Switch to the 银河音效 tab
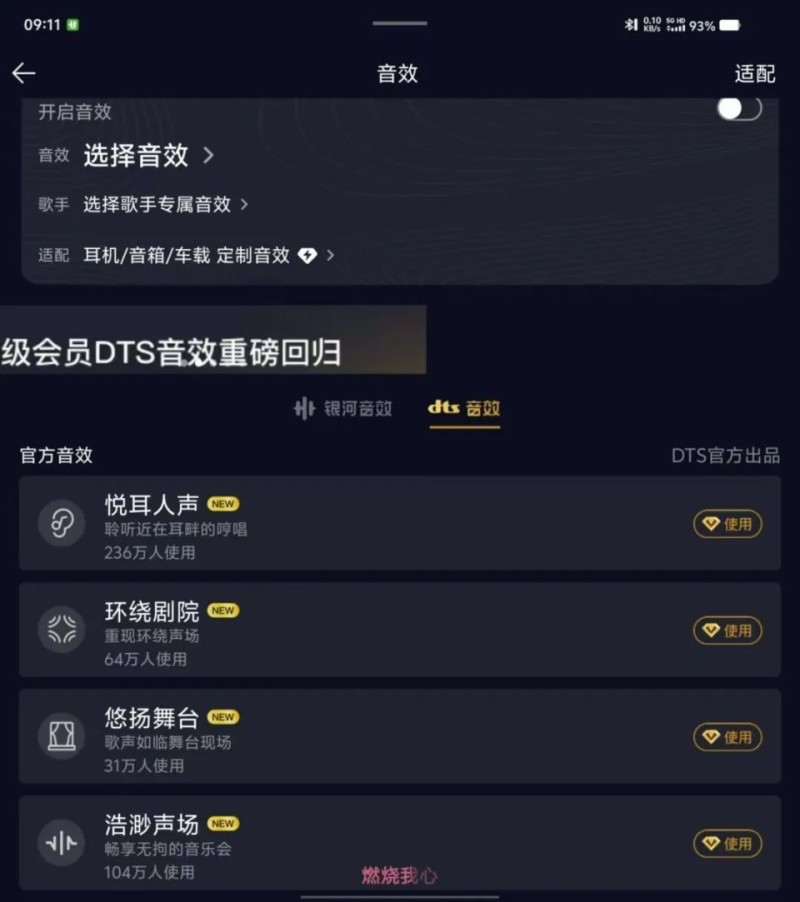Viewport: 800px width, 902px height. tap(342, 408)
